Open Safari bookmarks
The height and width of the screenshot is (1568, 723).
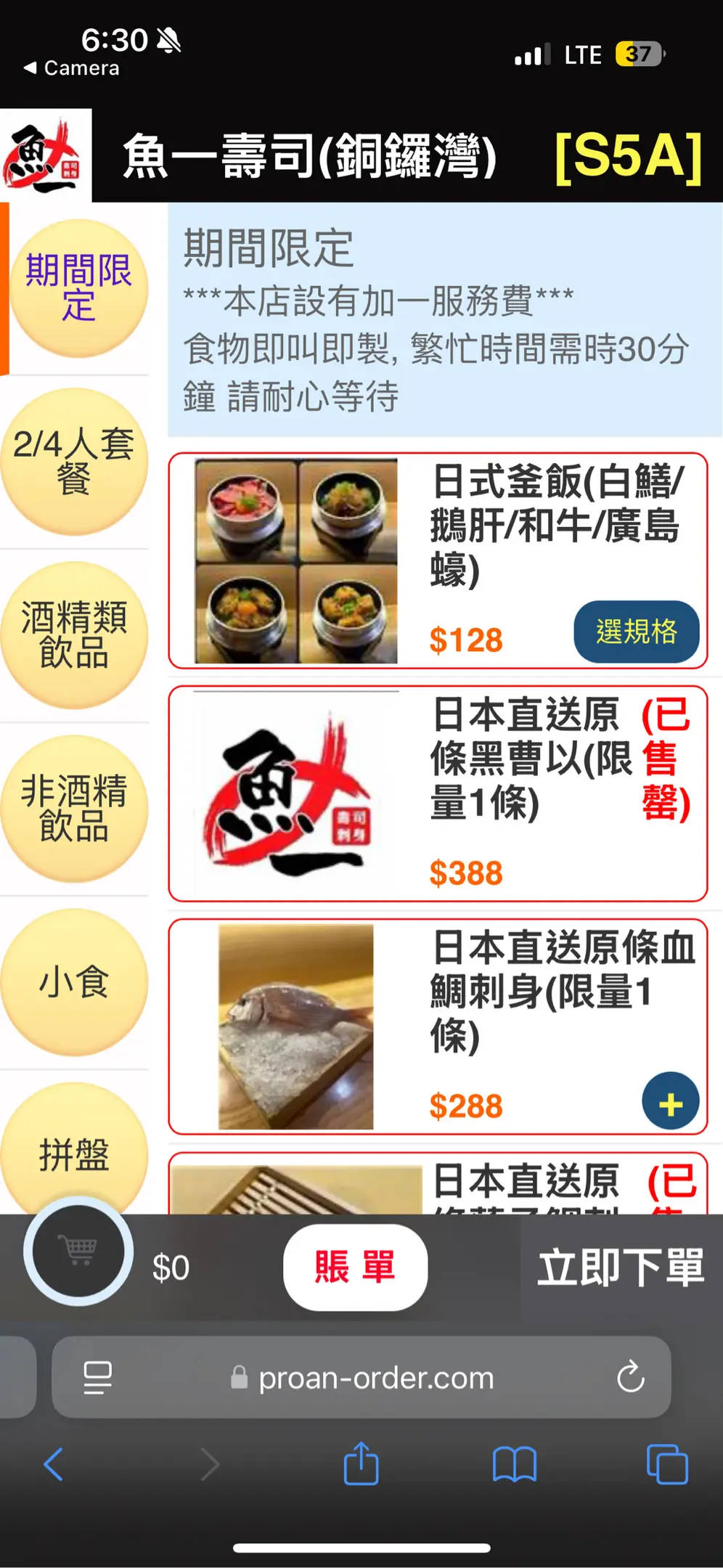point(514,1464)
